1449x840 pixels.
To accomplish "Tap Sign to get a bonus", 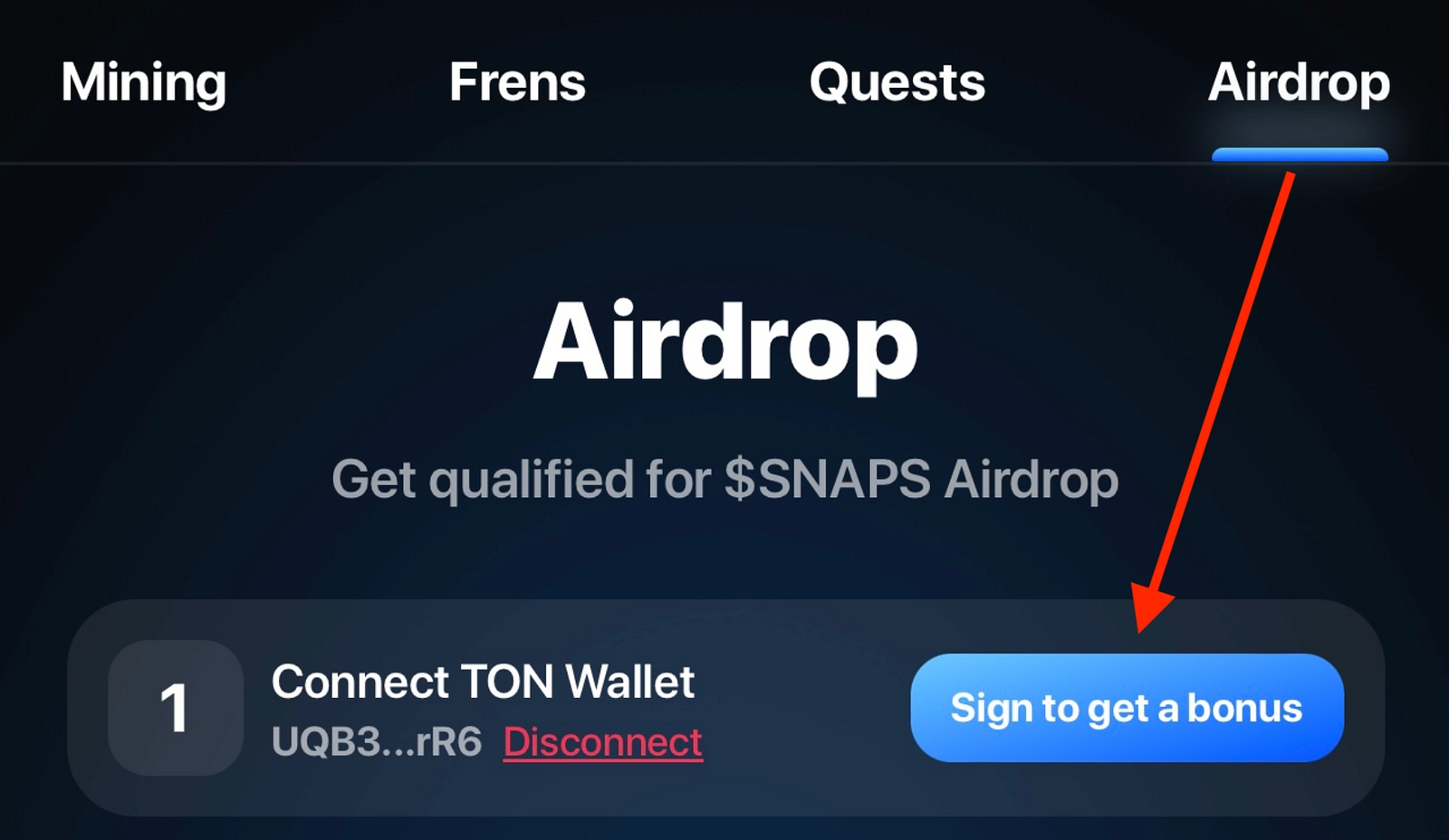I will [x=1127, y=708].
